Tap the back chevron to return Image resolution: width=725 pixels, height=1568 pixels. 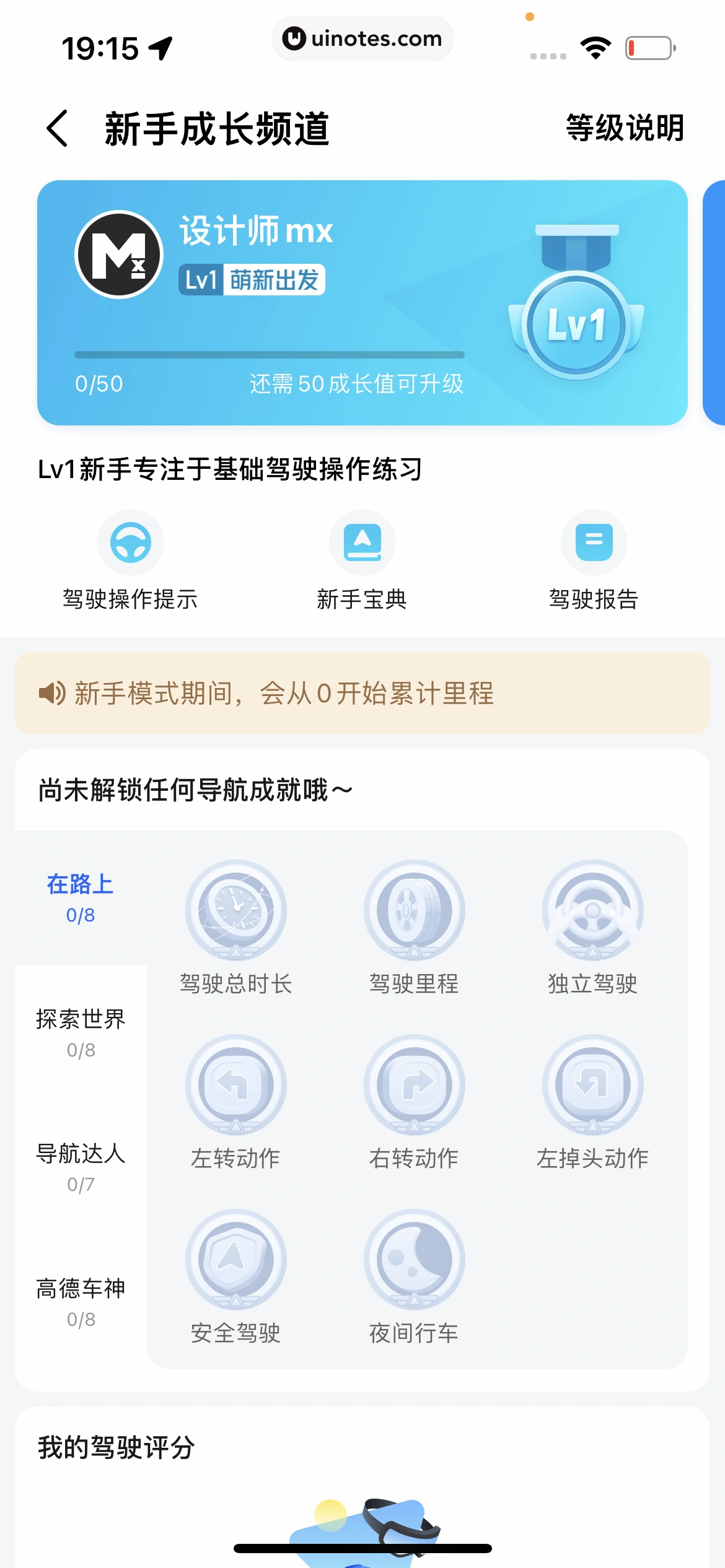pyautogui.click(x=56, y=128)
